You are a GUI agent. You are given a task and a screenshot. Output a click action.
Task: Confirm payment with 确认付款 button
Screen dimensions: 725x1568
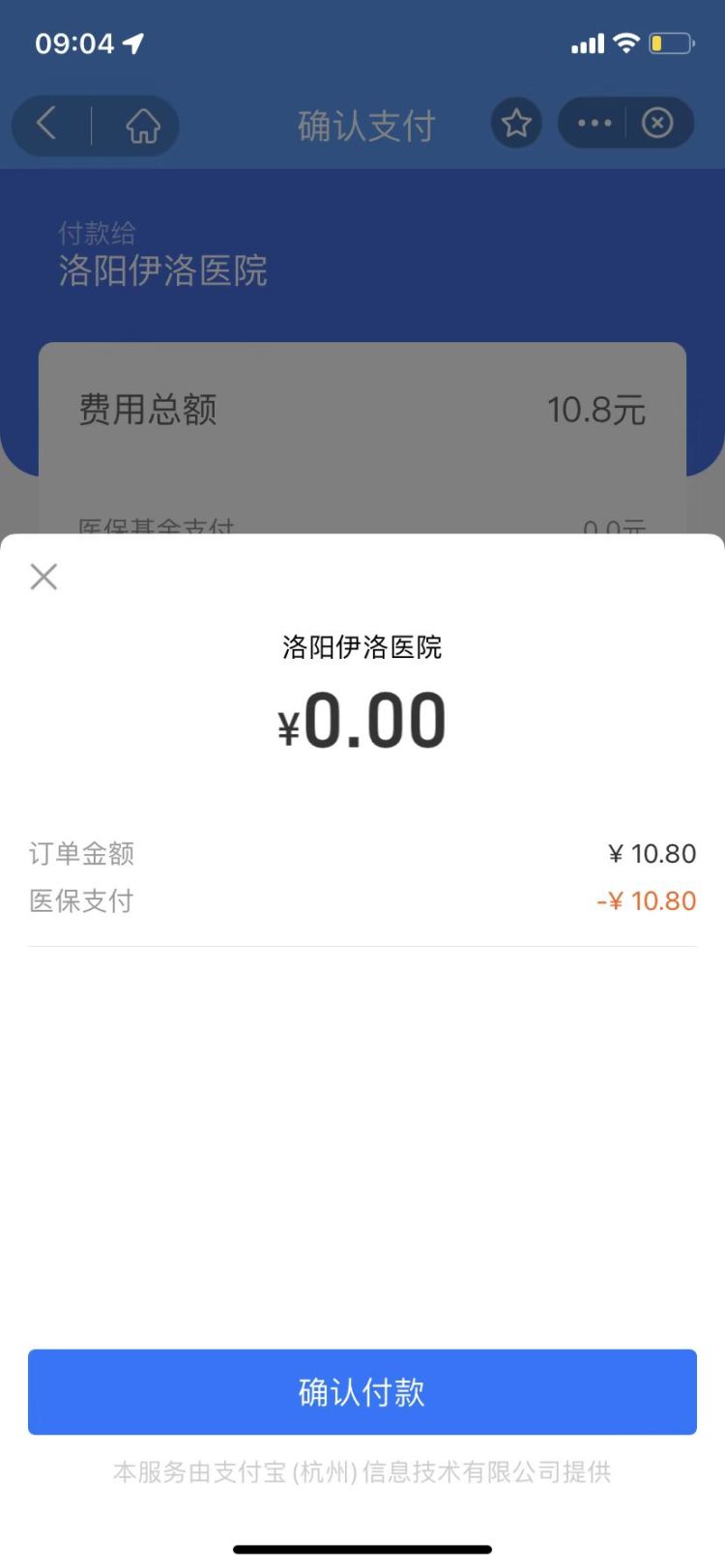tap(362, 1391)
